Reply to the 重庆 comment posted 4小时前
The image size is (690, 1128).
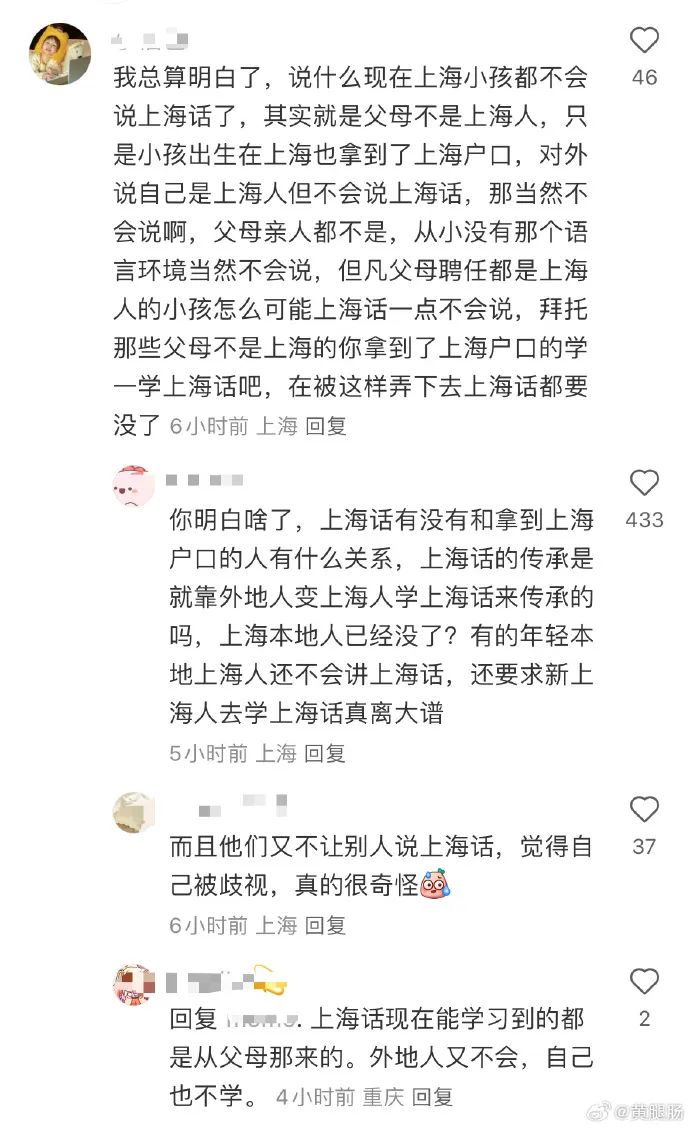coord(432,1097)
